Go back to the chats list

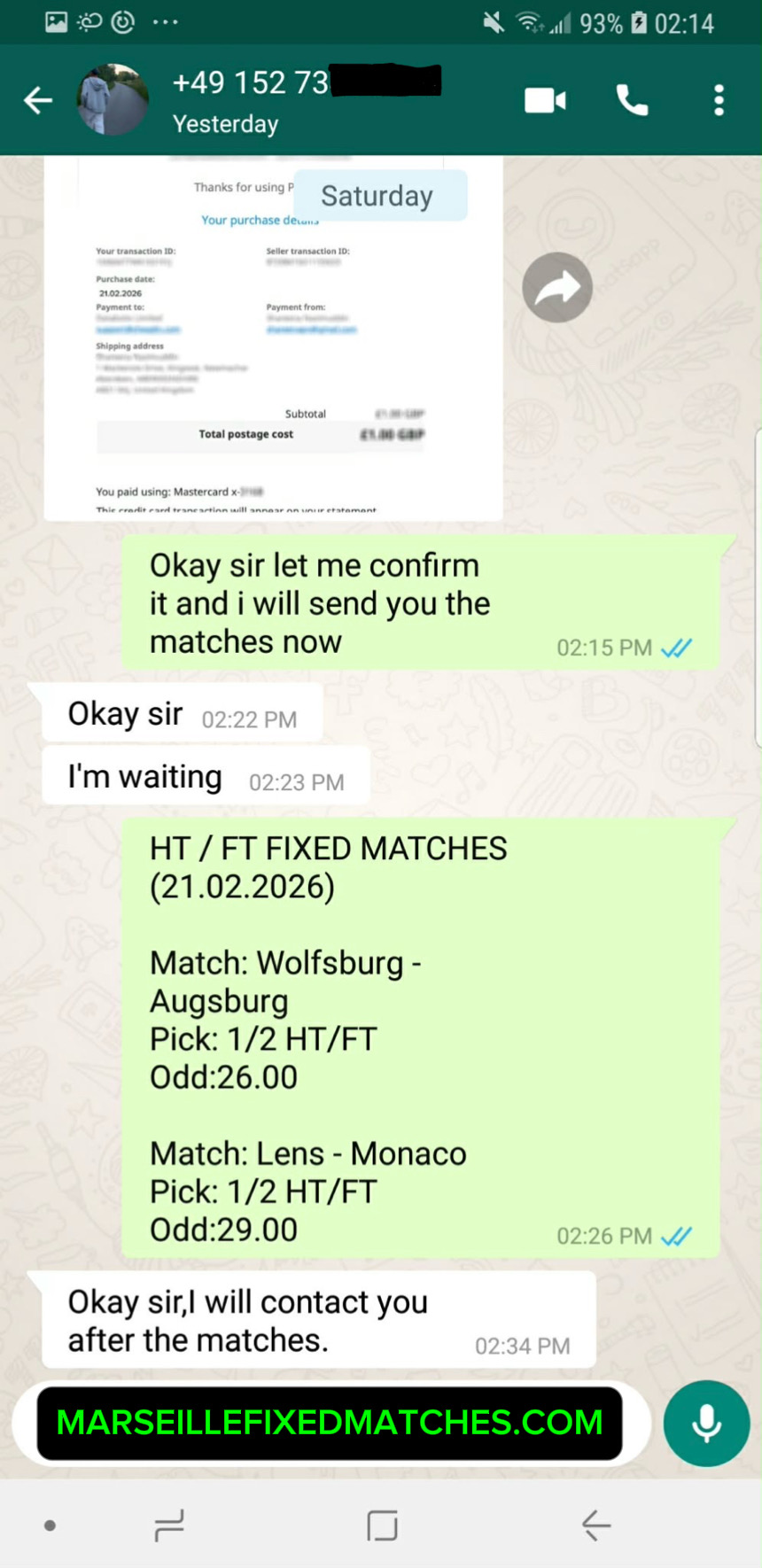tap(37, 101)
